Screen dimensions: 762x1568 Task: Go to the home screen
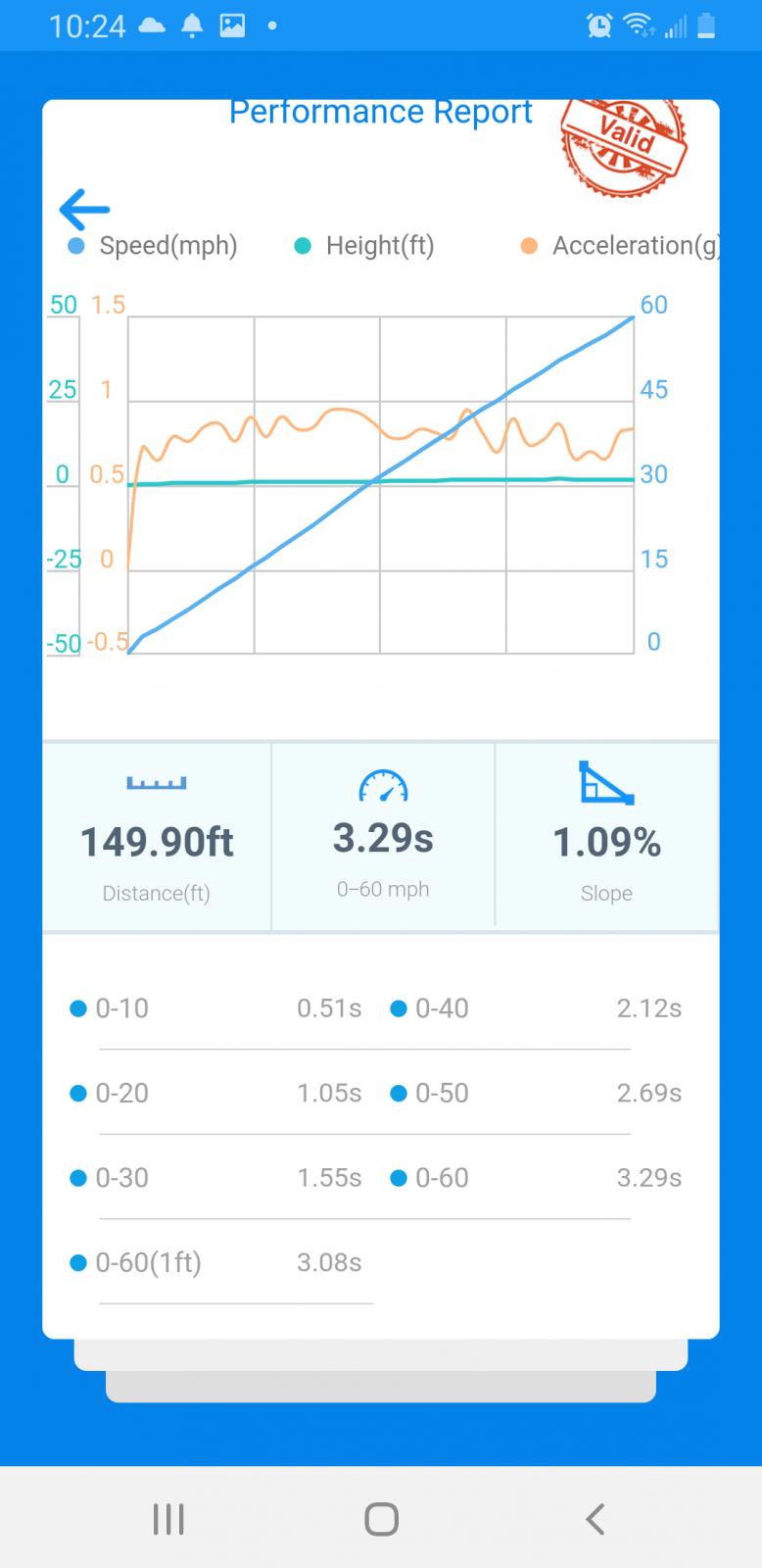pos(381,1518)
